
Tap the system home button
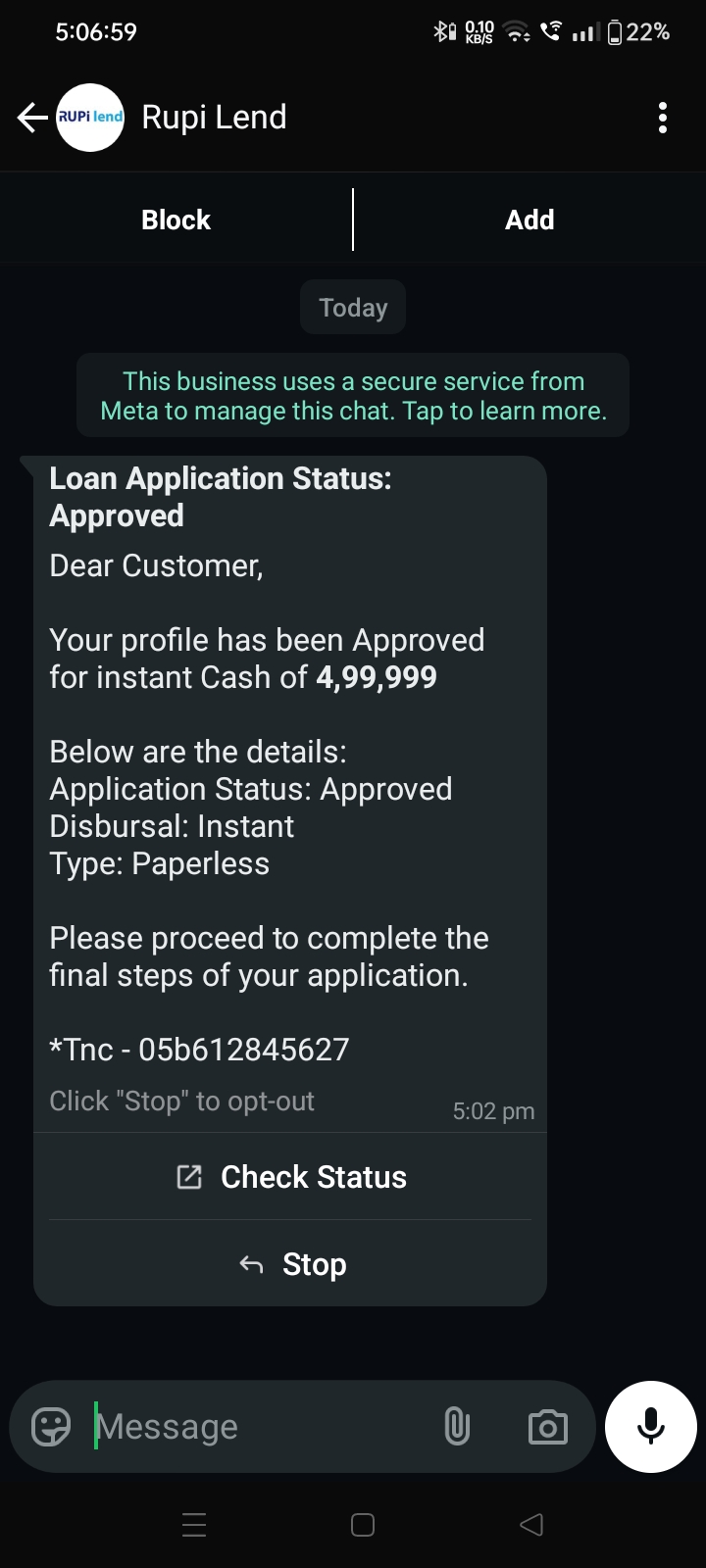click(363, 1525)
